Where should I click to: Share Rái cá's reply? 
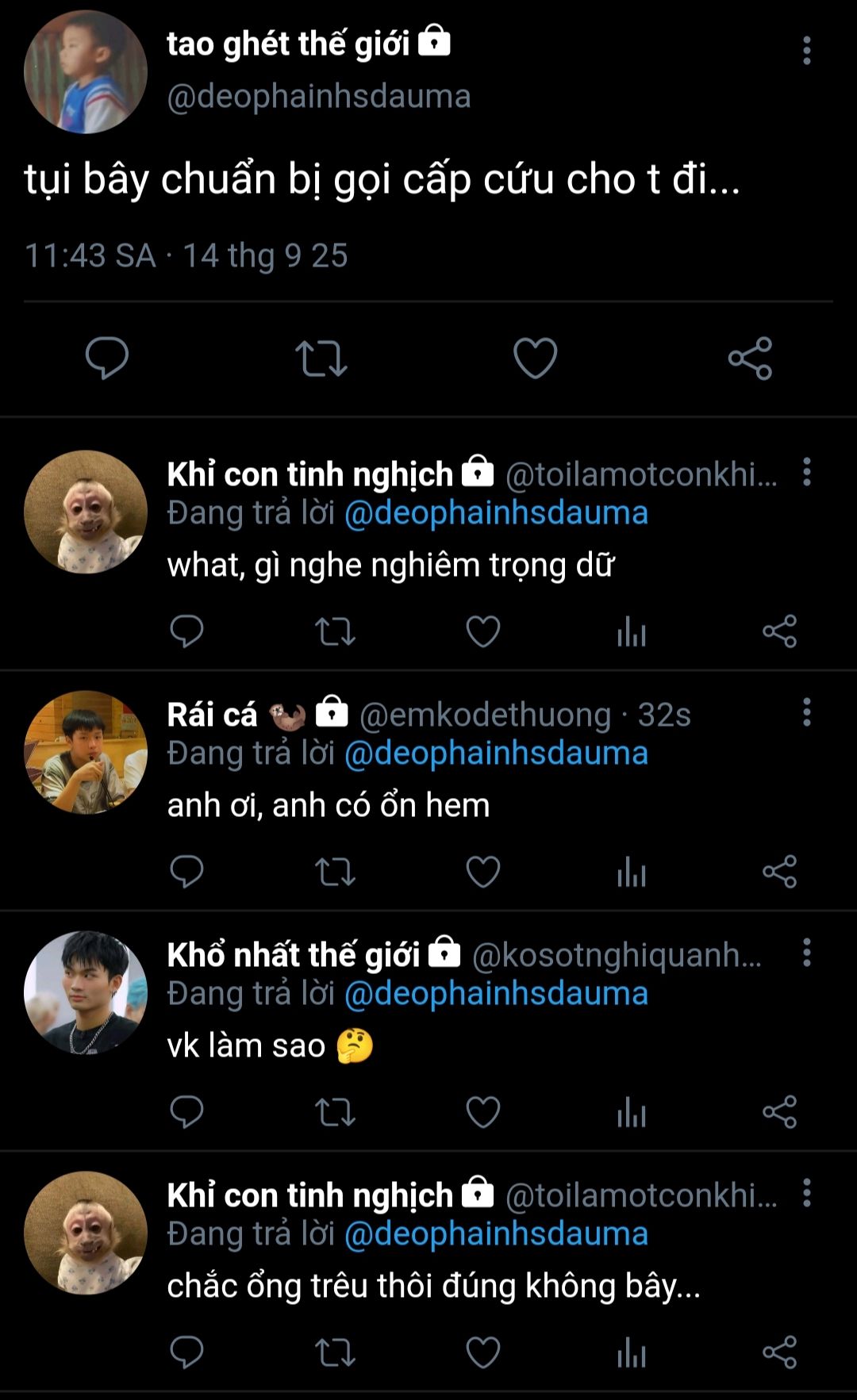[x=779, y=872]
